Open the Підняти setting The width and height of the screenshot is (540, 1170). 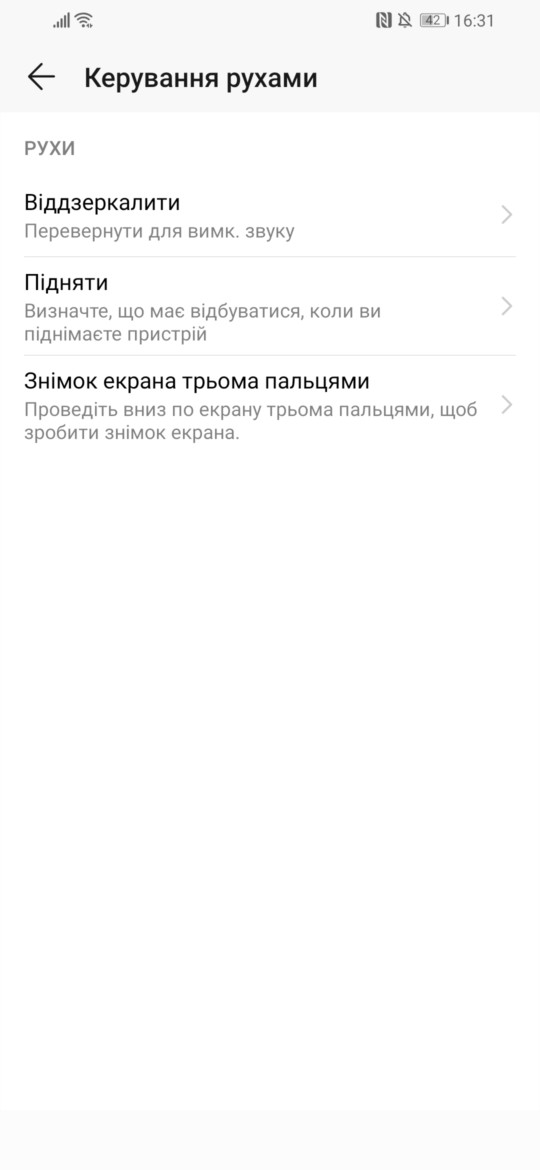(270, 306)
